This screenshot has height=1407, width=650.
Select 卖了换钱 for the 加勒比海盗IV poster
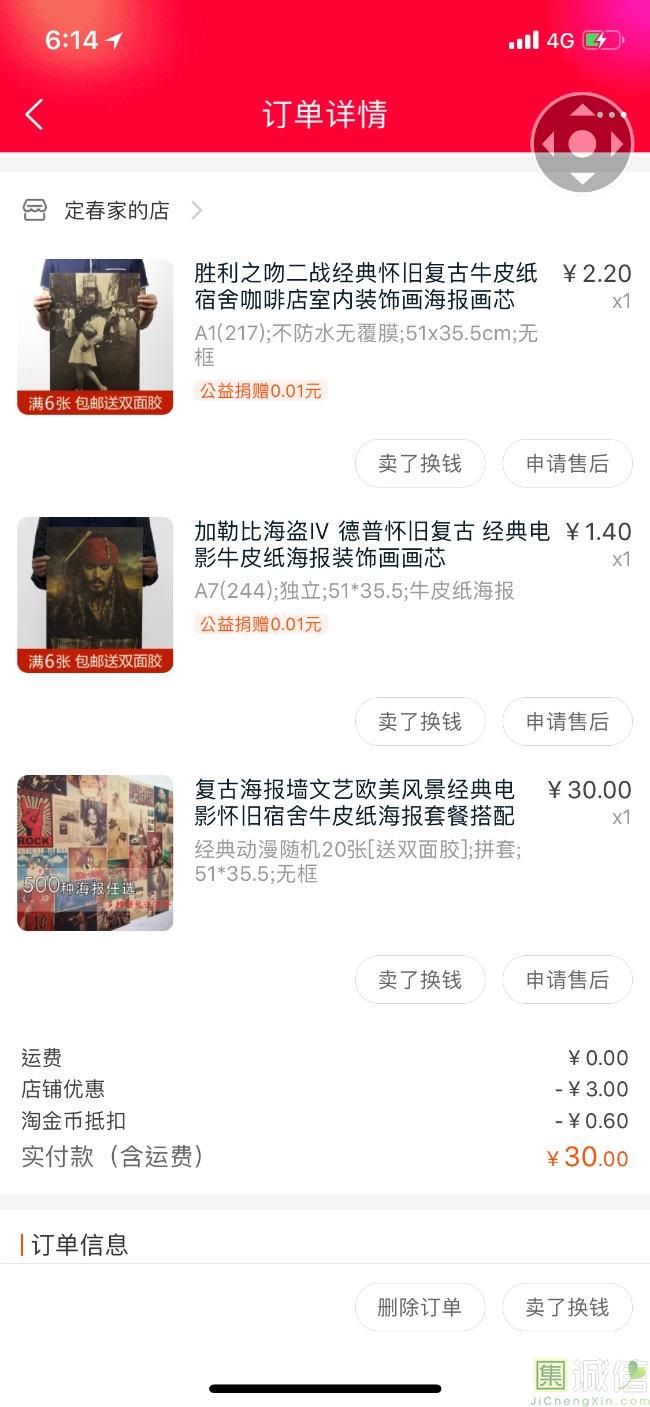[x=420, y=722]
